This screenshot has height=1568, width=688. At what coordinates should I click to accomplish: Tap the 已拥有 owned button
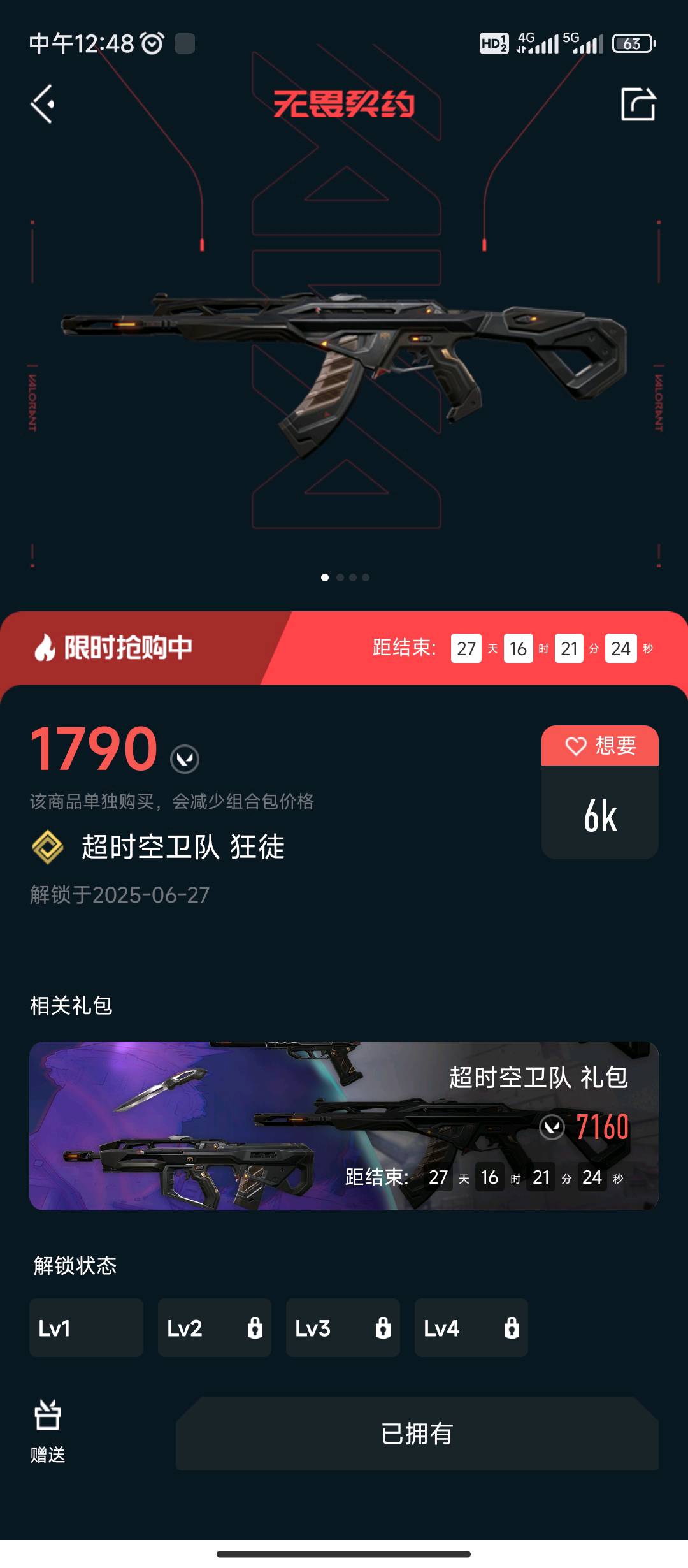pos(417,1434)
